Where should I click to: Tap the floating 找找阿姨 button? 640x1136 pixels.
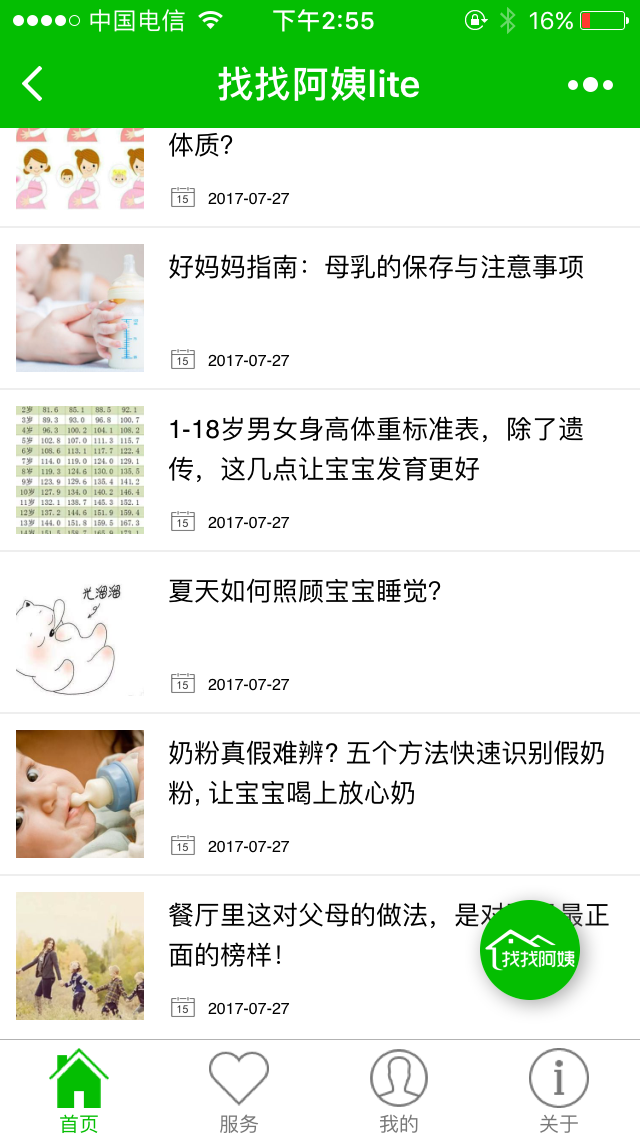pos(530,950)
